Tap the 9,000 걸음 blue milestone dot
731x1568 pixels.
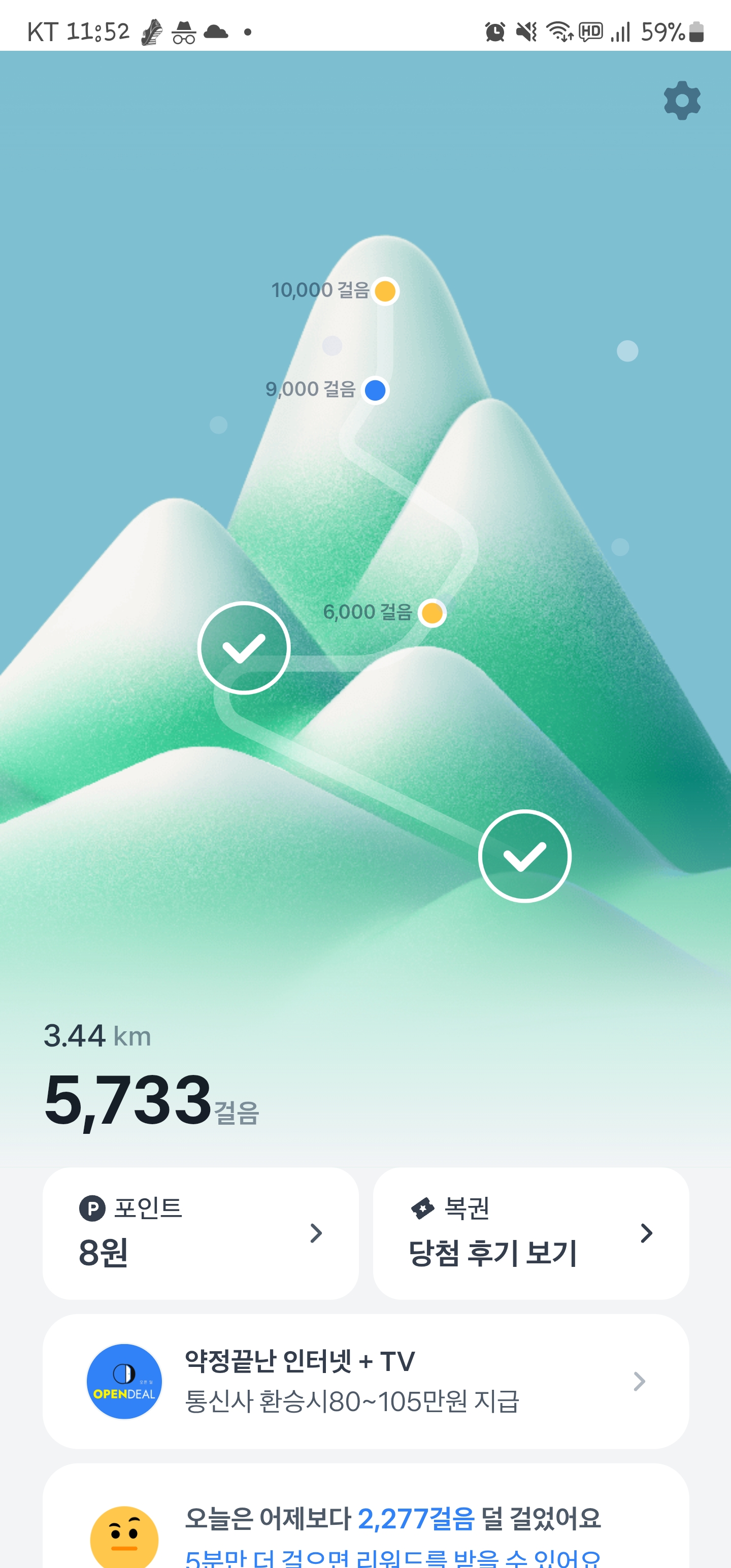pyautogui.click(x=375, y=390)
